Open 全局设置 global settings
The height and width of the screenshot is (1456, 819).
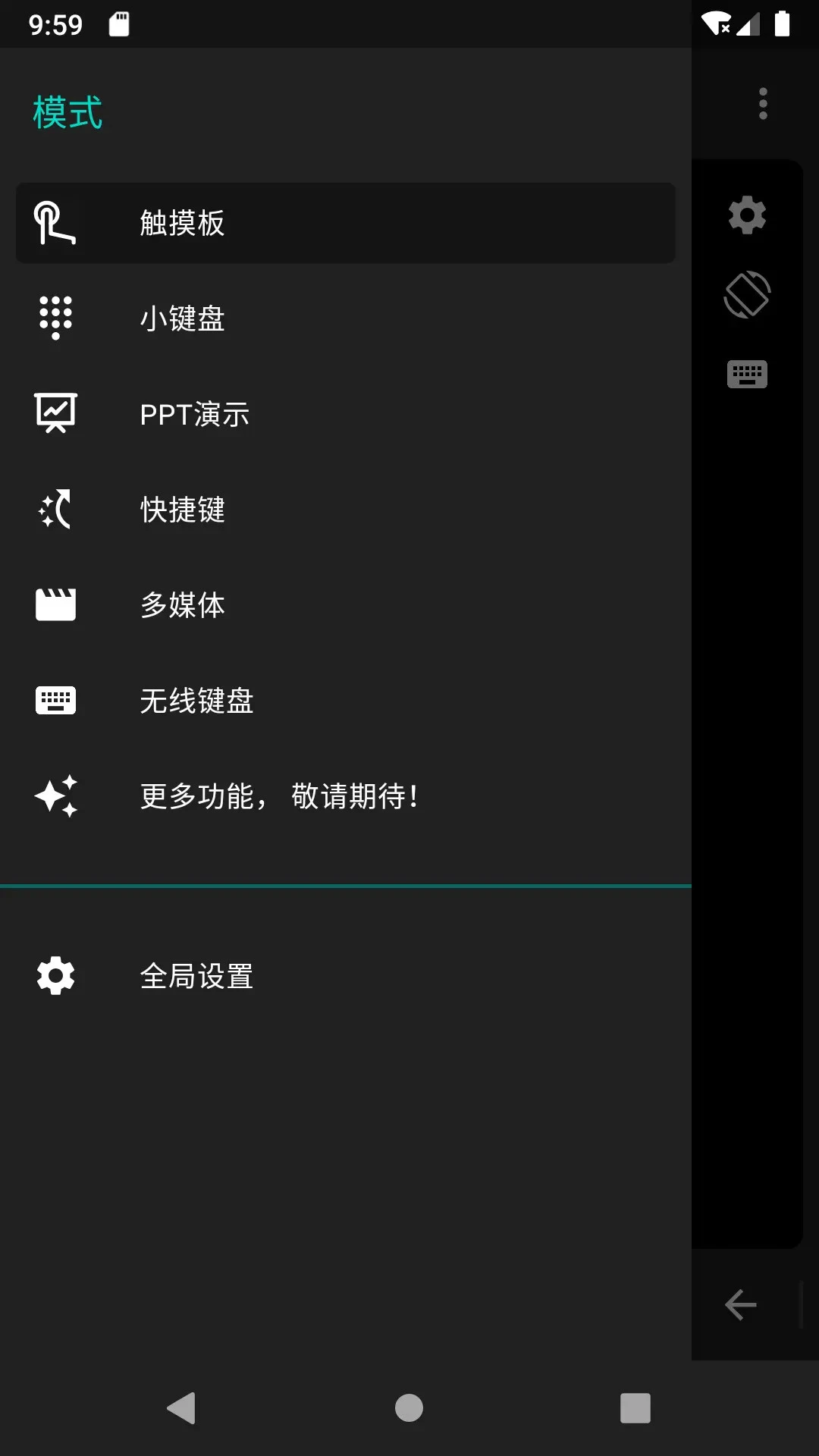click(345, 976)
